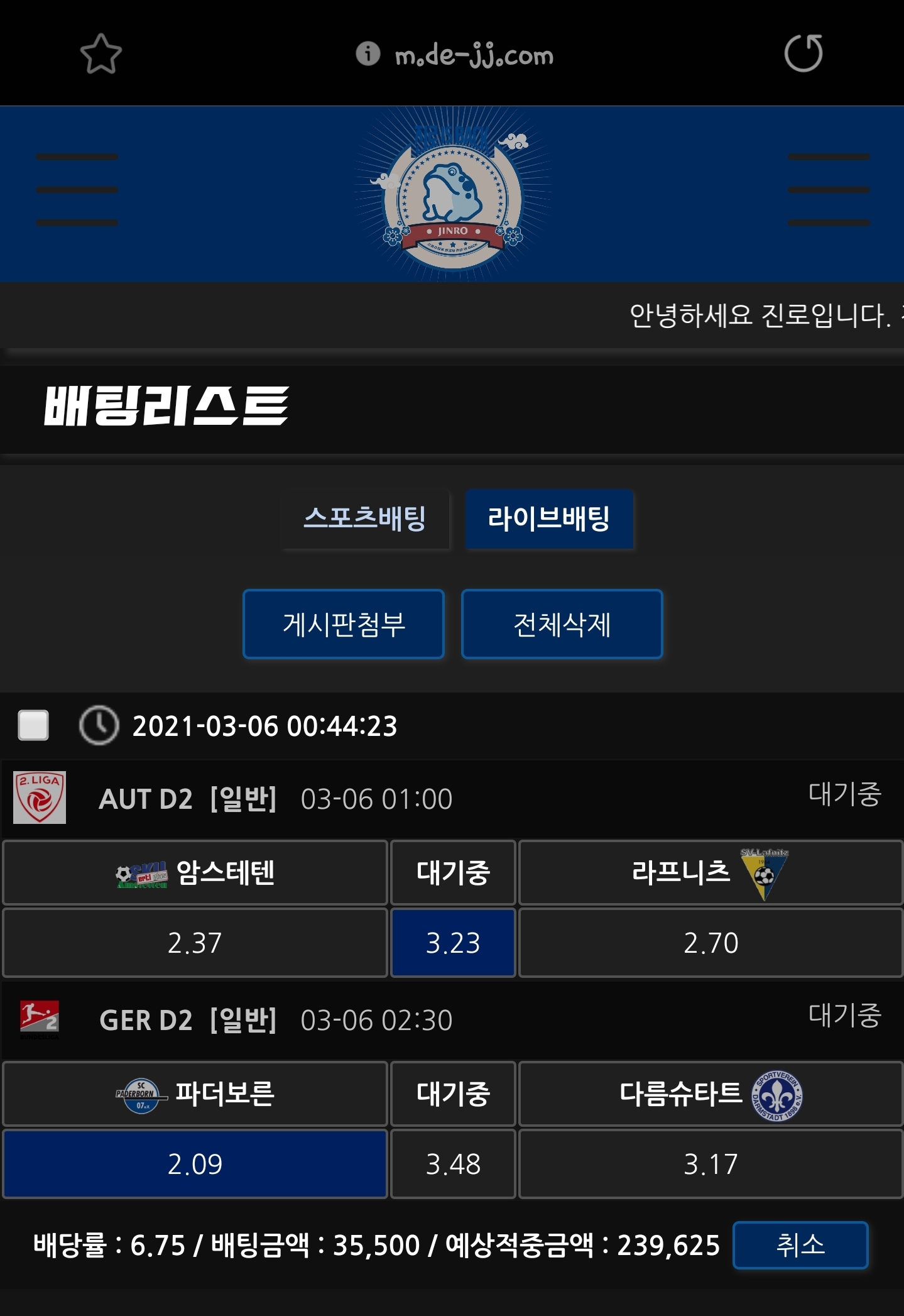904x1316 pixels.
Task: Tap the 전체삭제 button
Action: coord(562,624)
